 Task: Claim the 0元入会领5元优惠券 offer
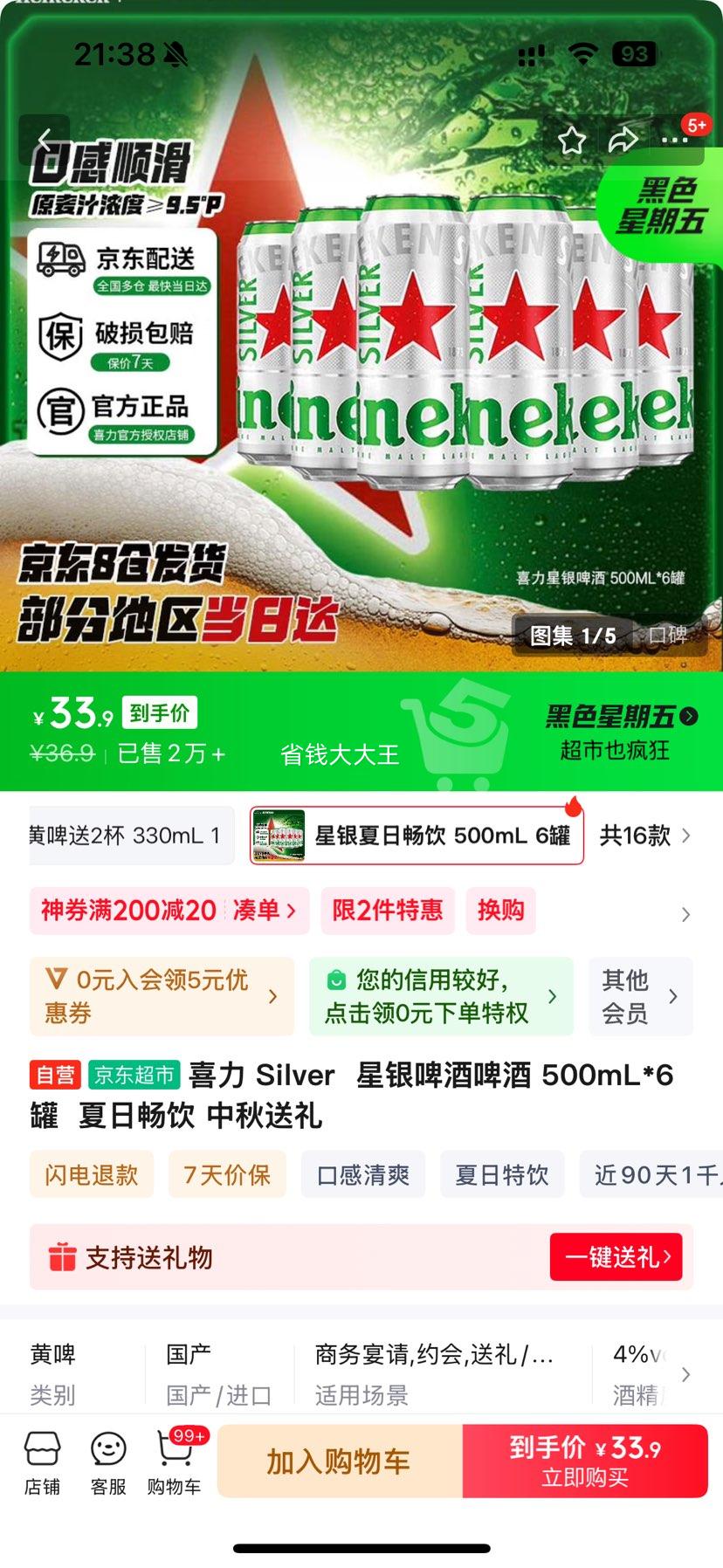point(162,996)
